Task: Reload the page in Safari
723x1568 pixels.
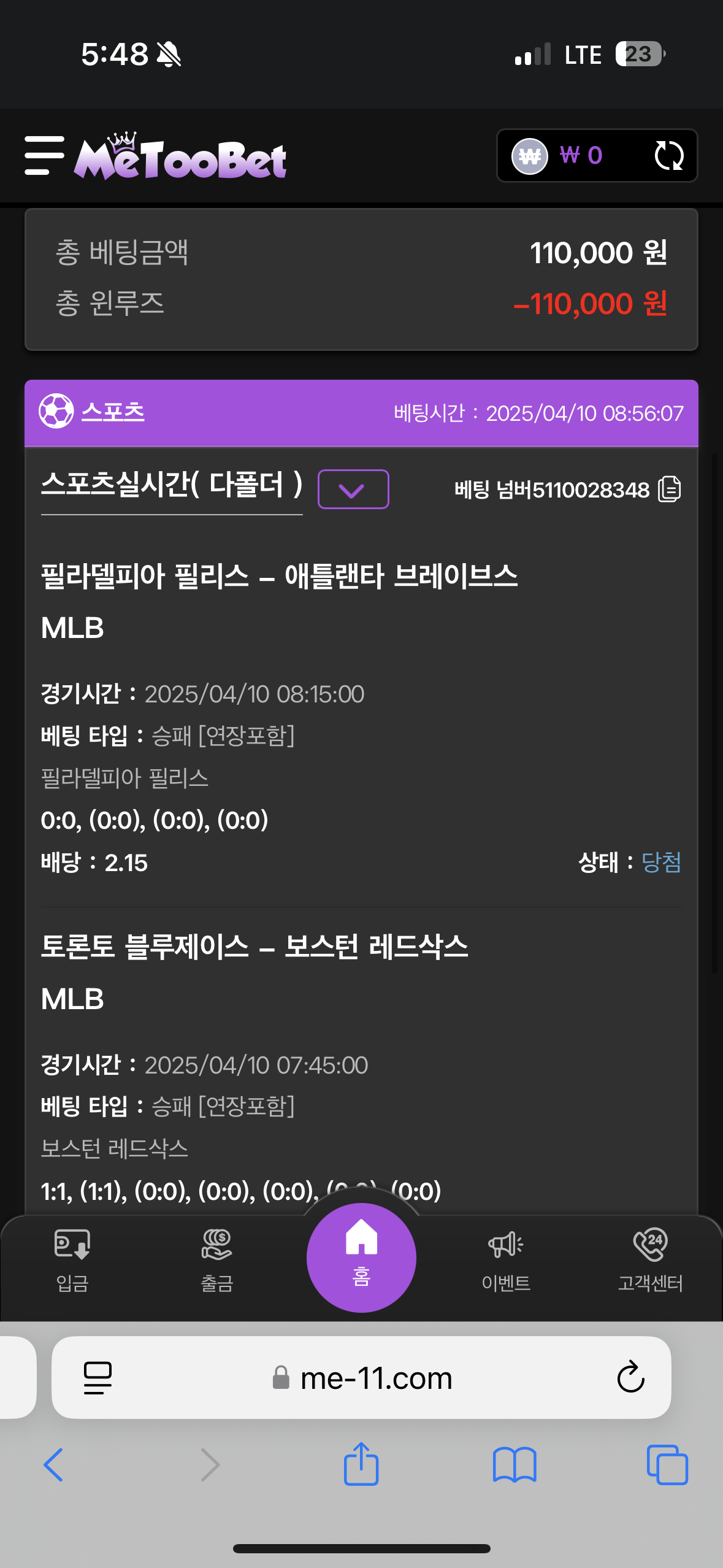Action: click(630, 1378)
